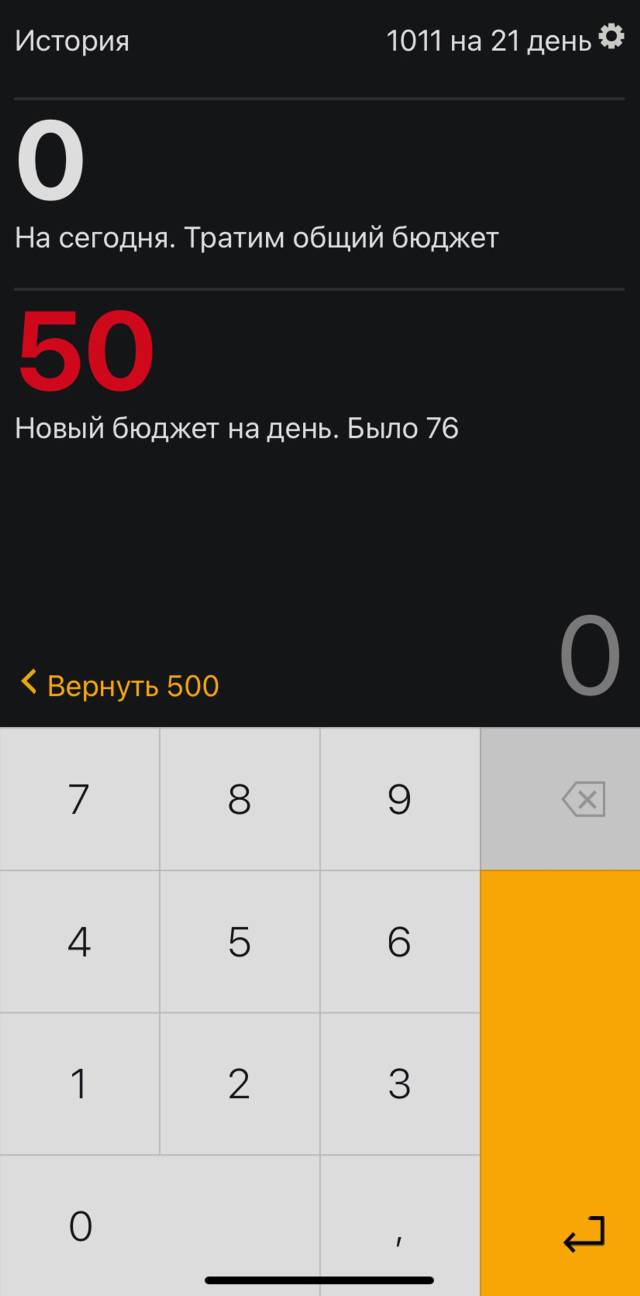
Task: Enter digit 5 on the keypad
Action: (240, 942)
